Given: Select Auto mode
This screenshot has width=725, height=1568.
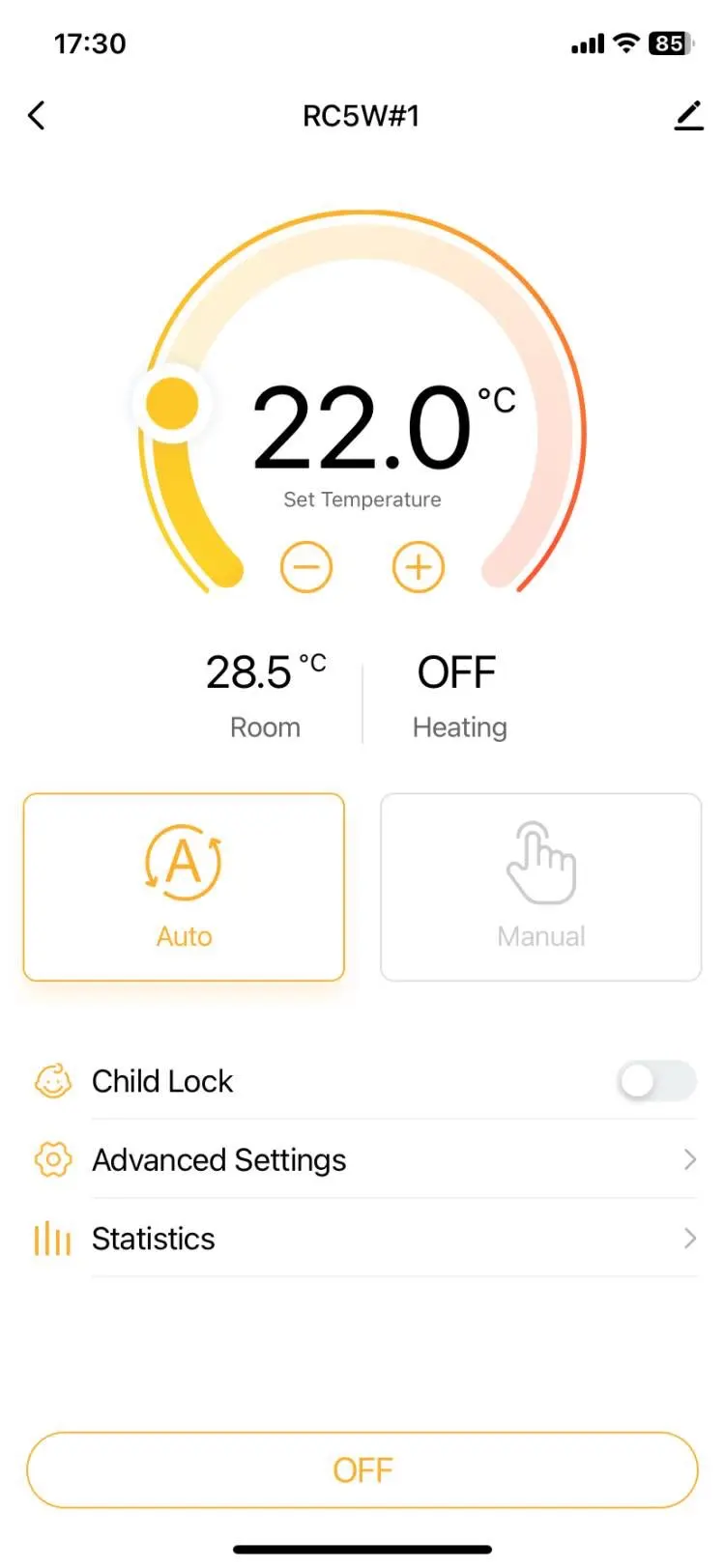Looking at the screenshot, I should tap(184, 887).
